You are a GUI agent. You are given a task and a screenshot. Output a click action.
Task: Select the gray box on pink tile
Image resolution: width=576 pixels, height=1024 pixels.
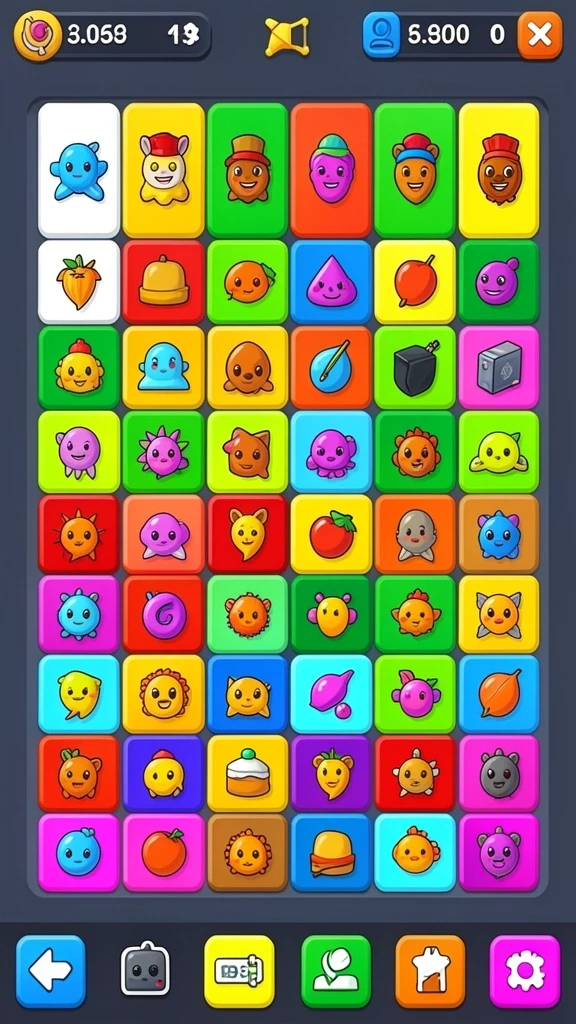click(499, 367)
